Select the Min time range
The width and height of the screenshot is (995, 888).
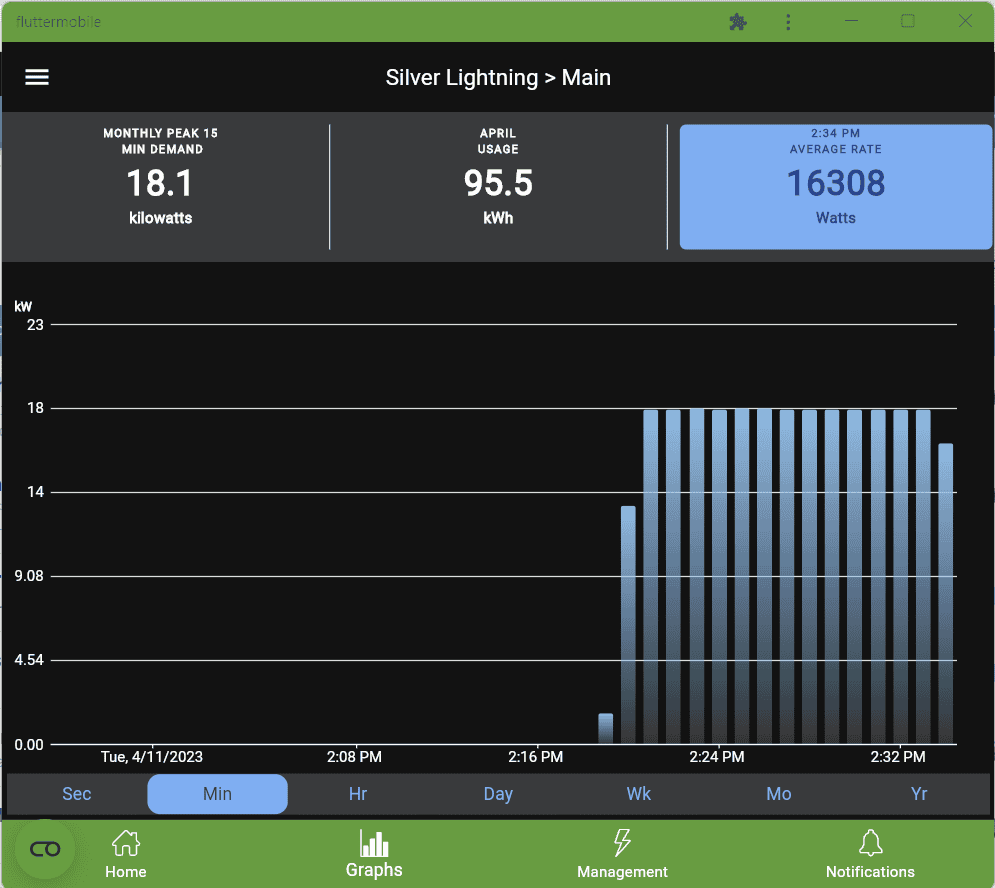click(217, 794)
